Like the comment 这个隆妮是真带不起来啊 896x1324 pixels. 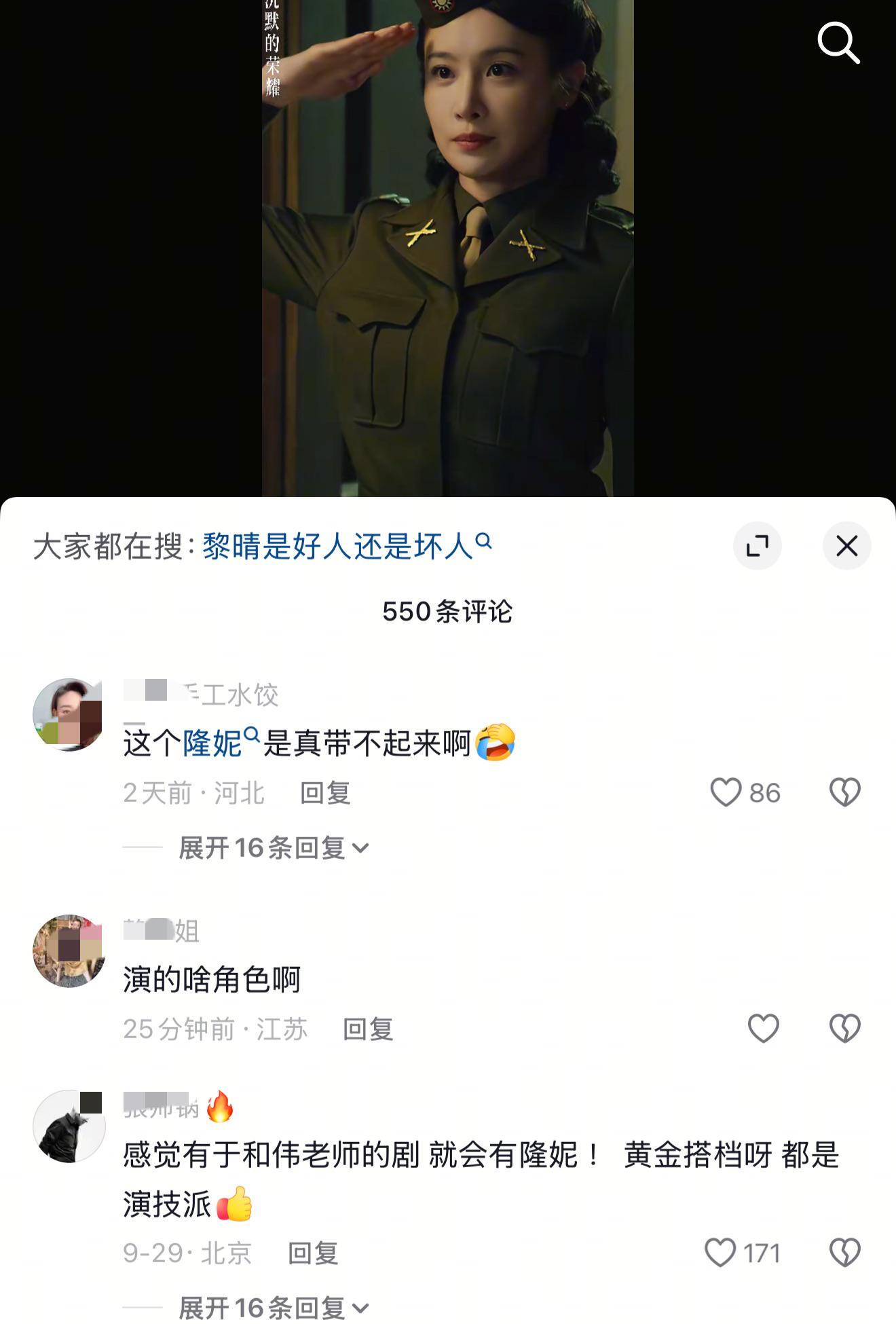click(726, 792)
